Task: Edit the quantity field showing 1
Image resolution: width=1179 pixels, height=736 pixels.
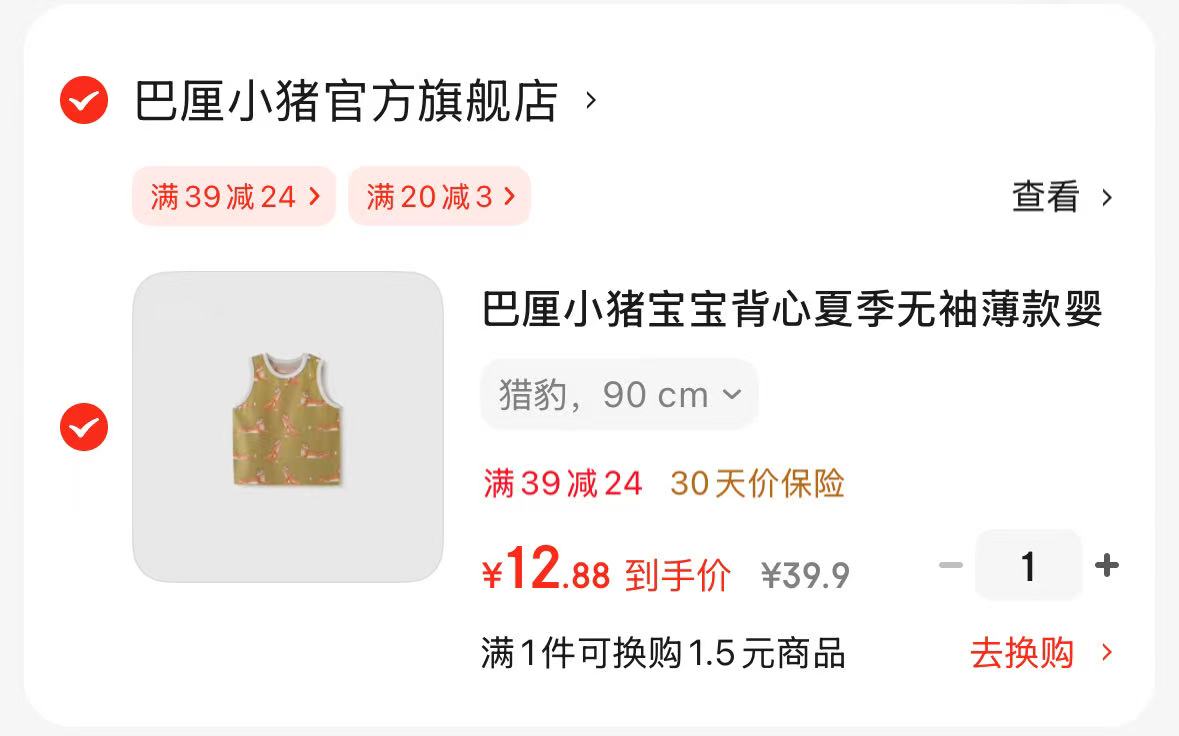Action: (x=1028, y=566)
